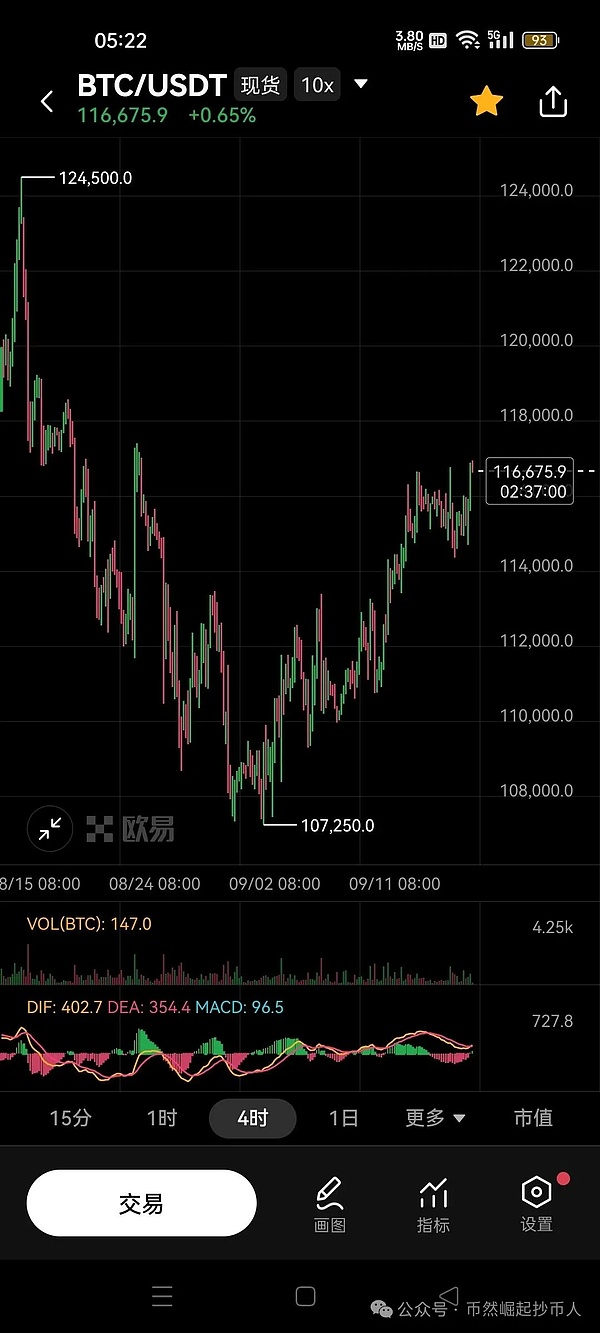This screenshot has height=1333, width=600.
Task: Tap the 交易 trade button
Action: point(141,1204)
